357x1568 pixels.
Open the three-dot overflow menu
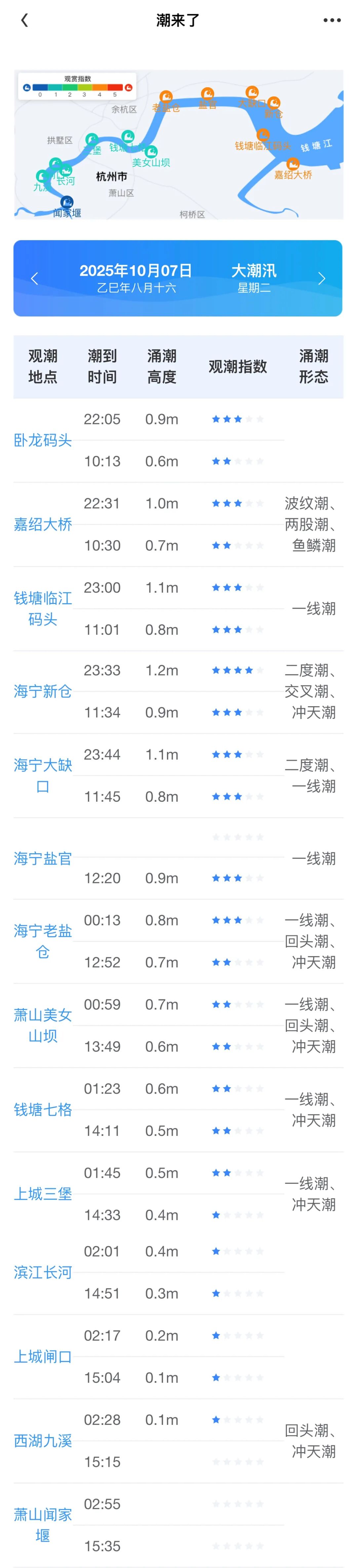point(332,21)
